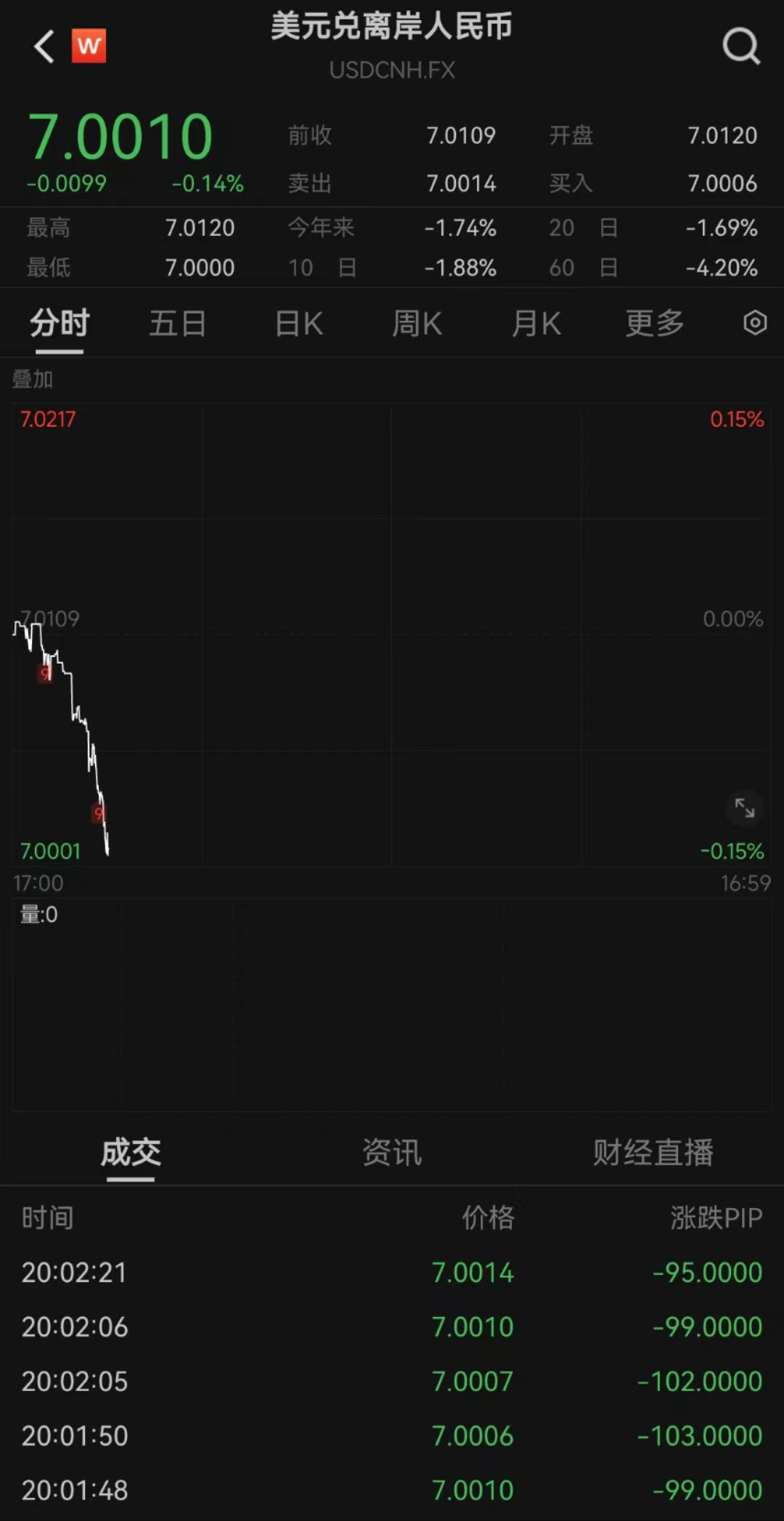This screenshot has height=1521, width=784.
Task: Switch to the 周K chart tab
Action: (417, 323)
